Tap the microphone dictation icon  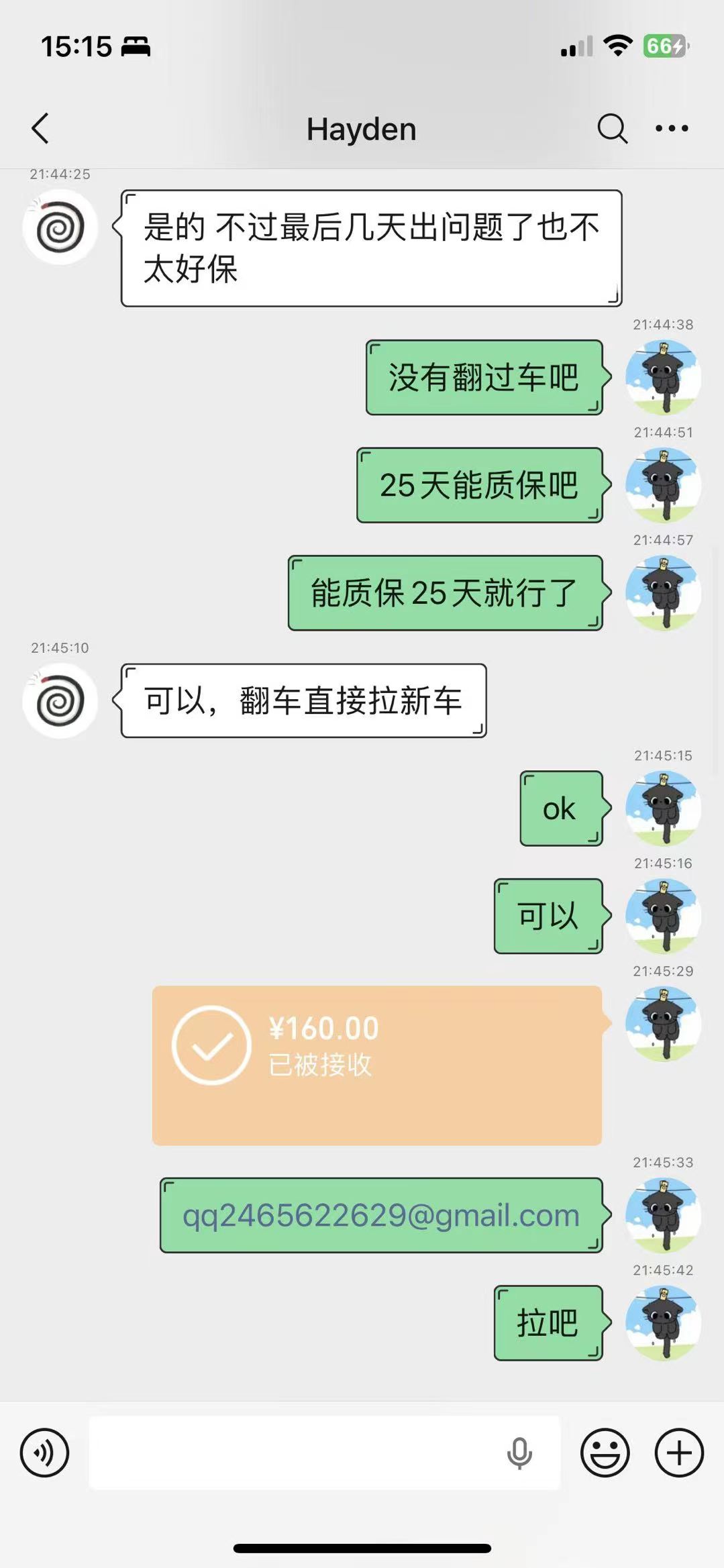(x=519, y=1453)
